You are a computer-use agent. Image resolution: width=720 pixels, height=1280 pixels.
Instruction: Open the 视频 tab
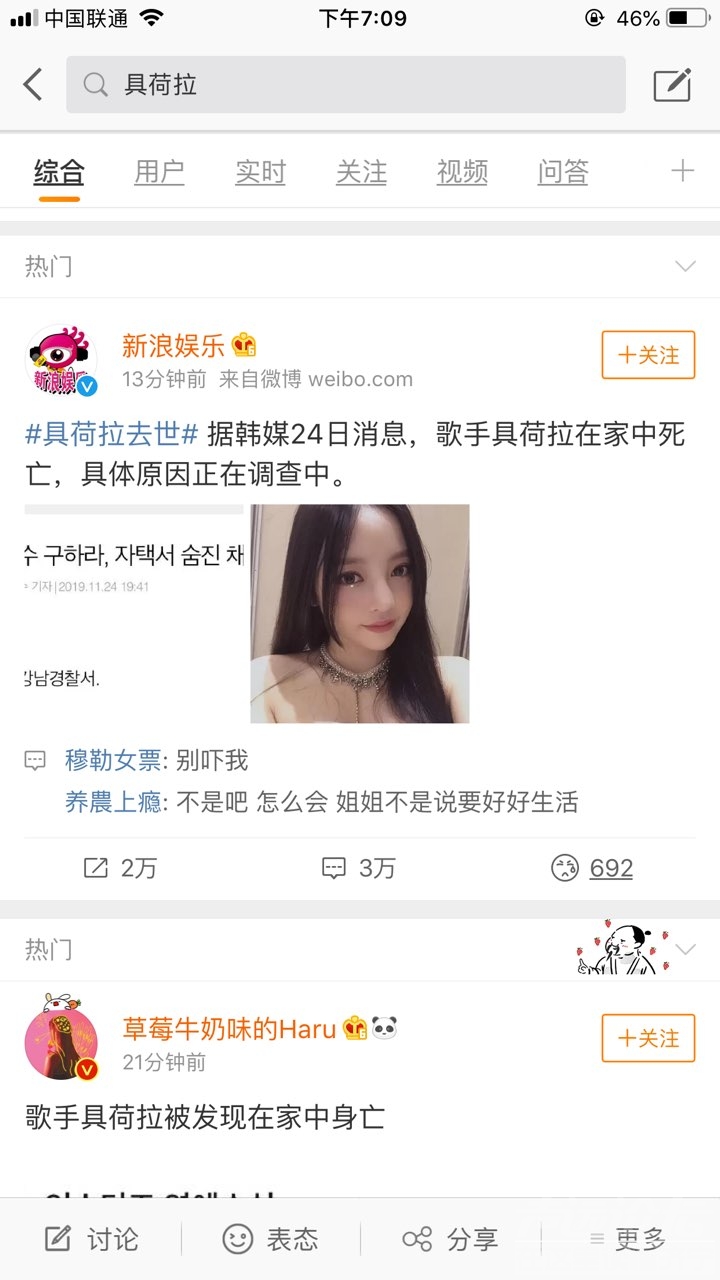coord(462,172)
